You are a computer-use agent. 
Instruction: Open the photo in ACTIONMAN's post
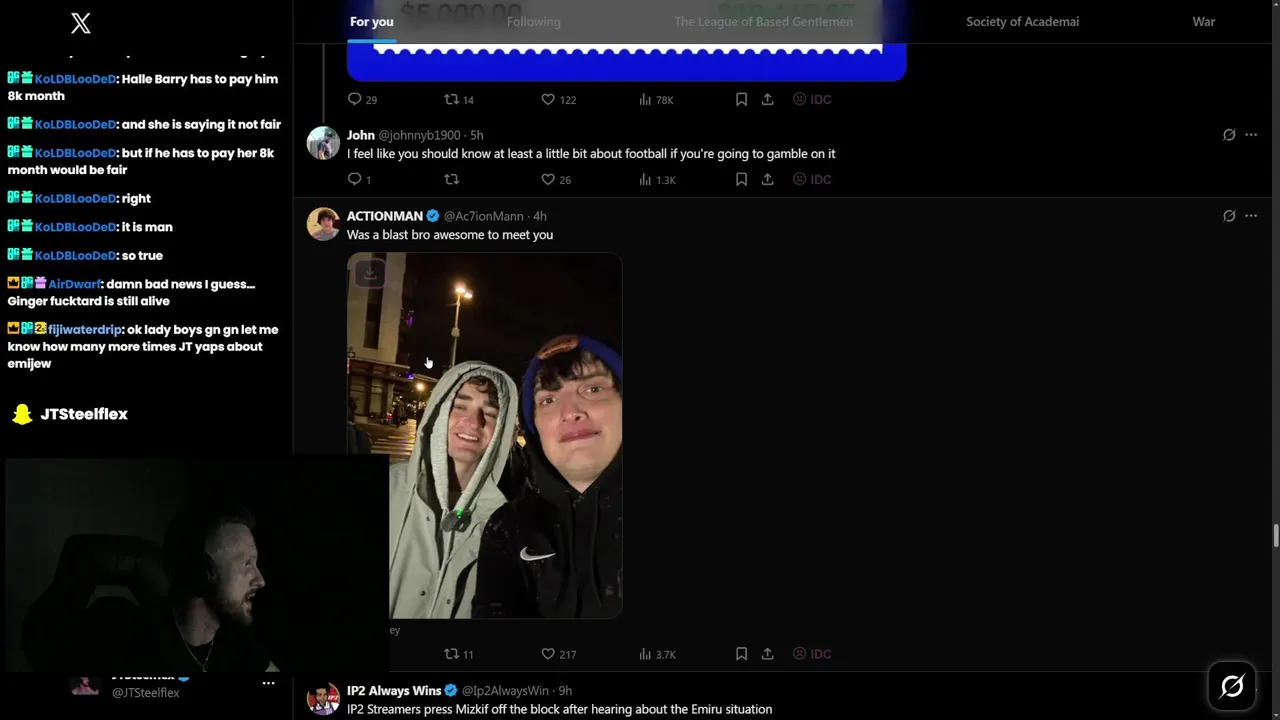485,435
